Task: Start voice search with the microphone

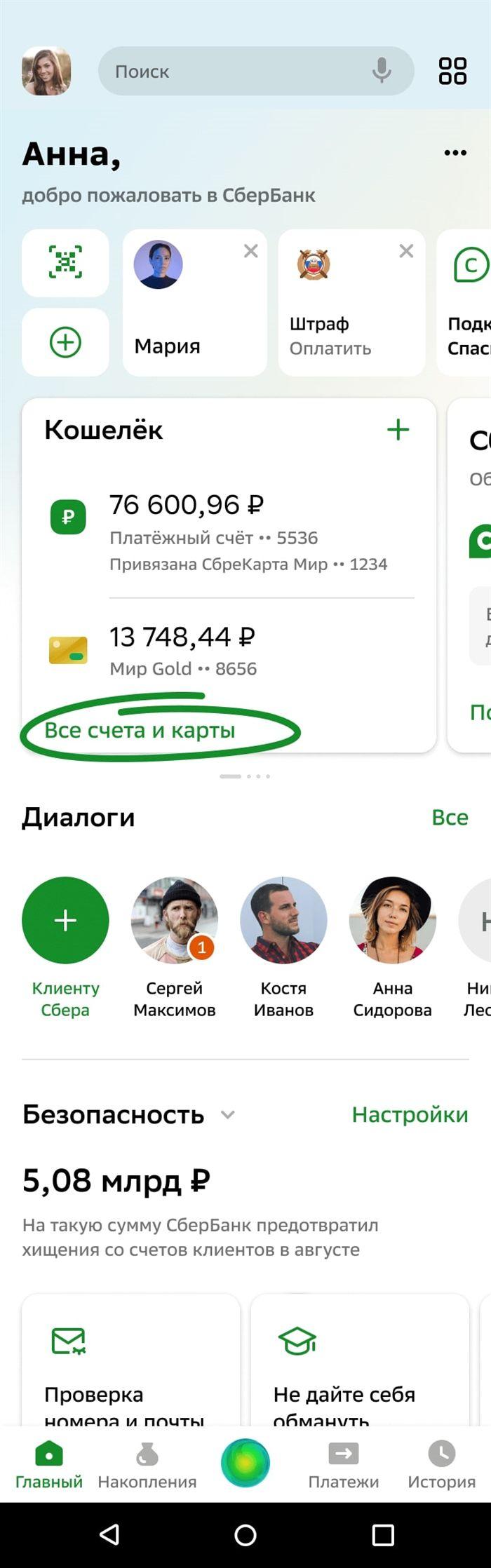Action: [x=382, y=71]
